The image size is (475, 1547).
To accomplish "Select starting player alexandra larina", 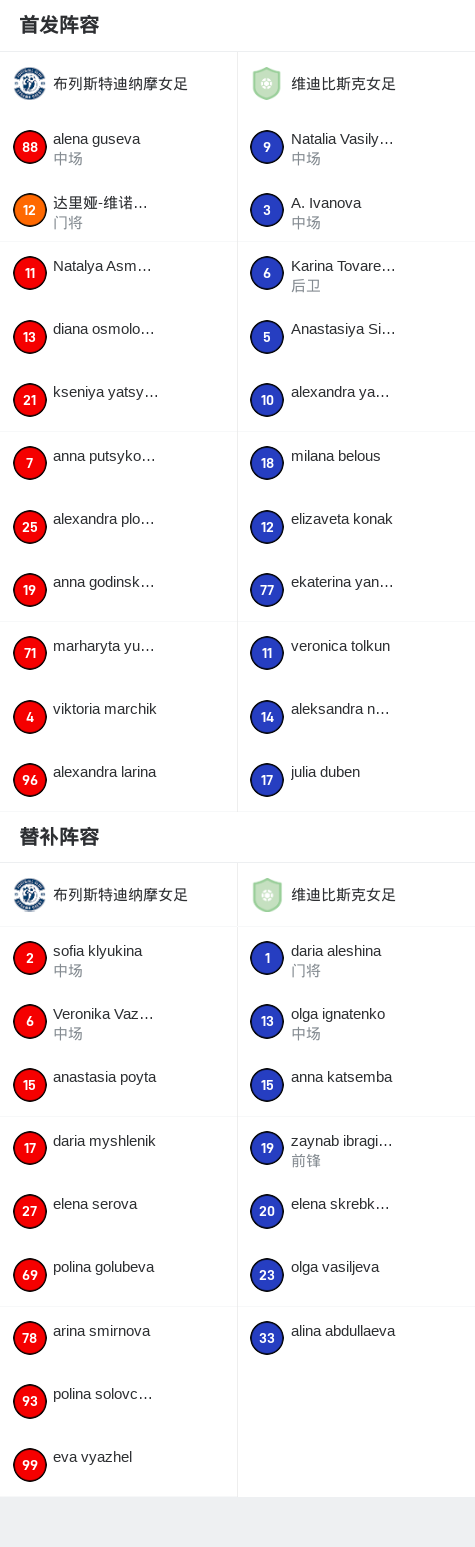I will (x=118, y=780).
